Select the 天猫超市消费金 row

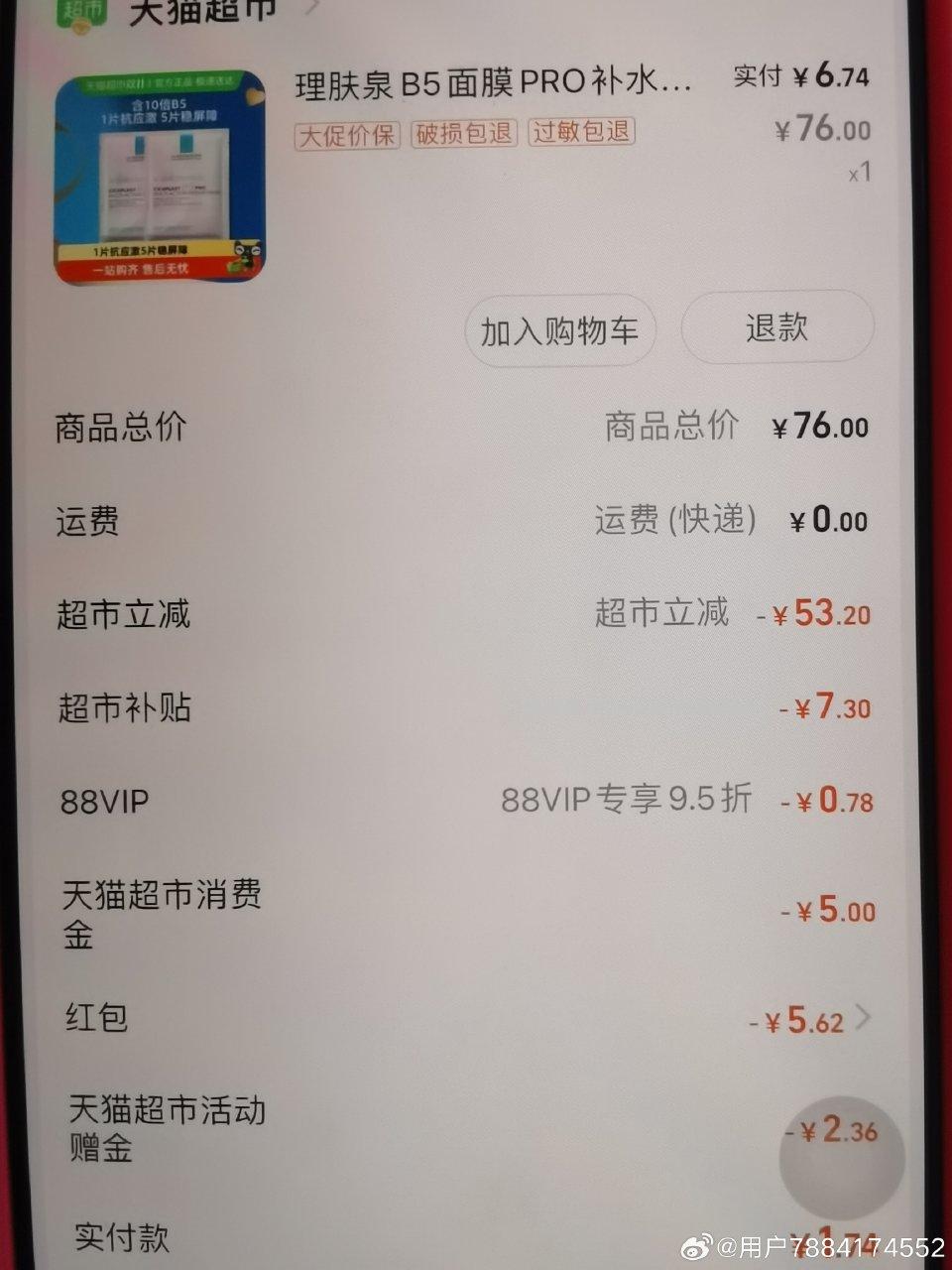point(159,912)
